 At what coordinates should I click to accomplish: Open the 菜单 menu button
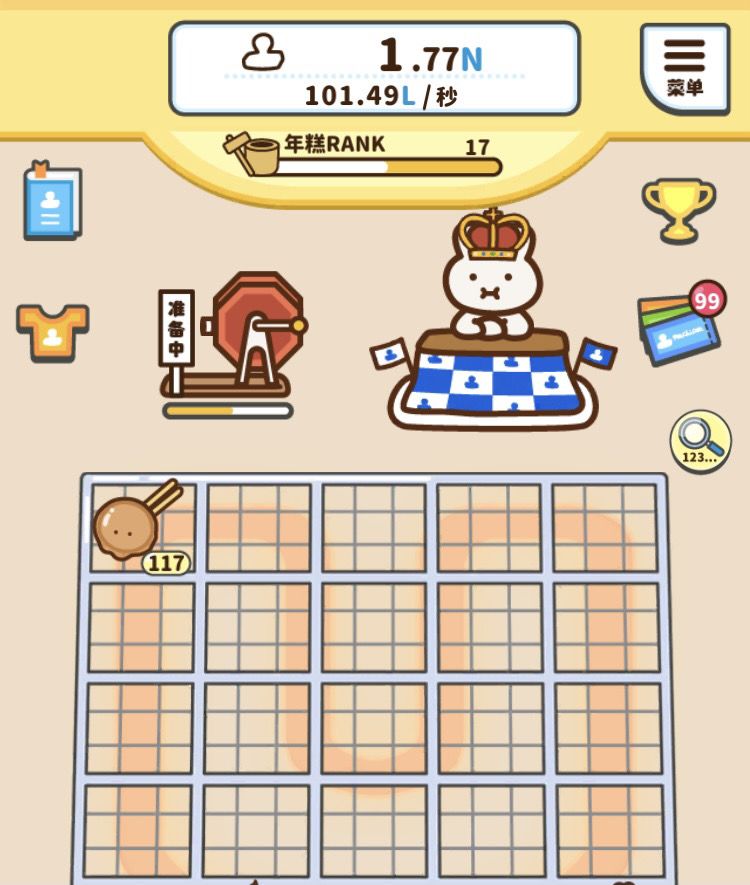click(x=684, y=68)
